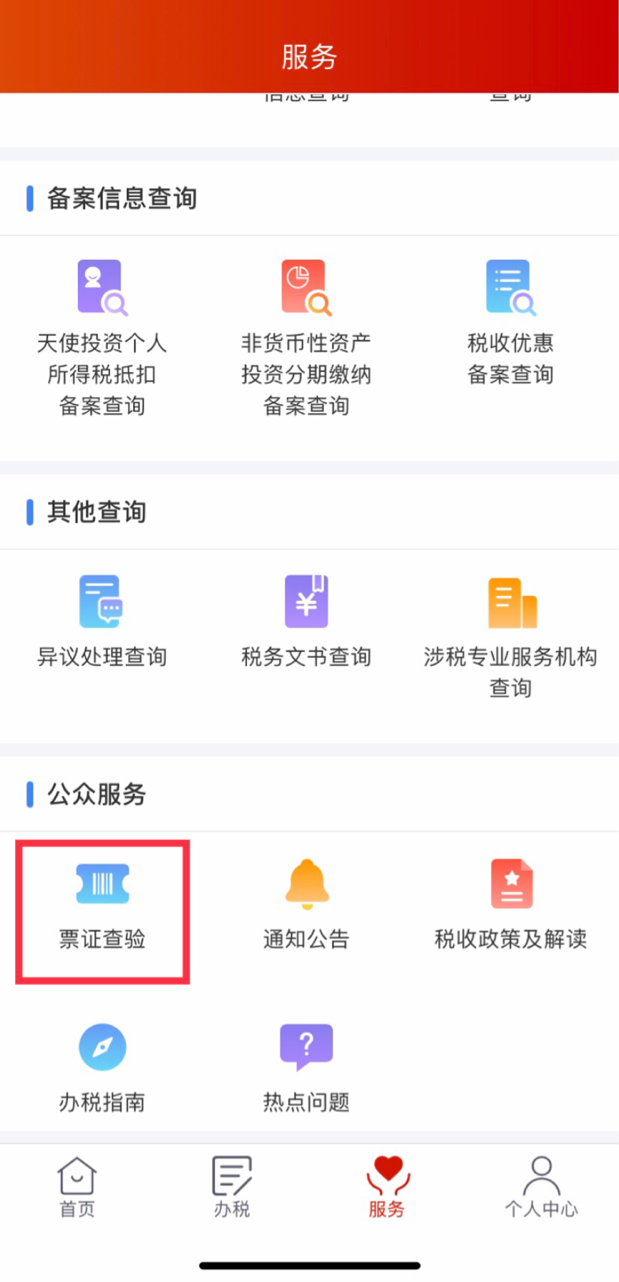
Task: Open 税收政策及解读
Action: [510, 906]
